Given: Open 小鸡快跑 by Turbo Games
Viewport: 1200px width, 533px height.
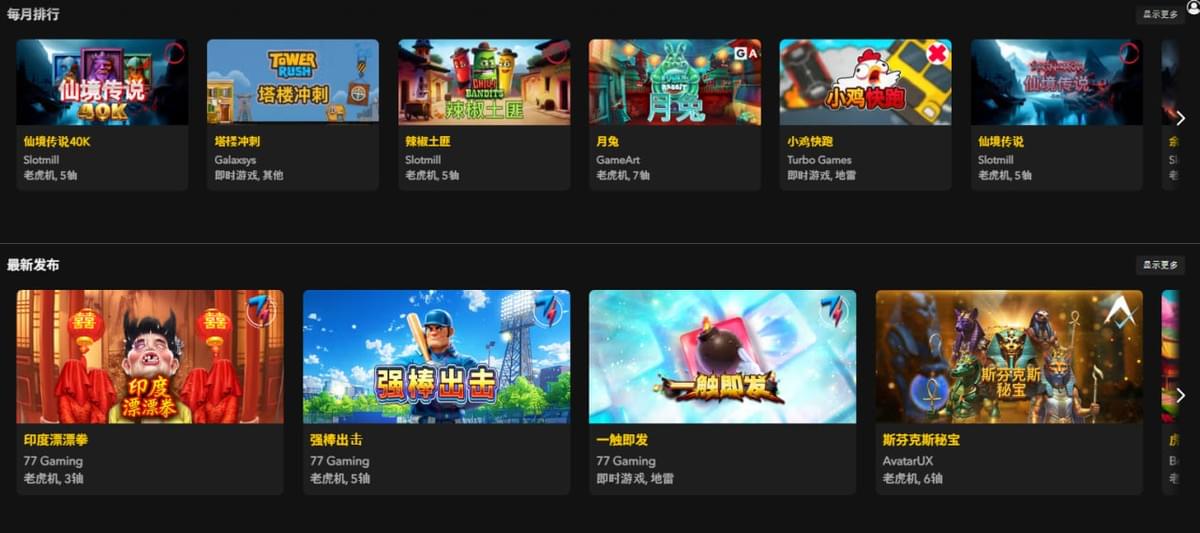Looking at the screenshot, I should [865, 83].
